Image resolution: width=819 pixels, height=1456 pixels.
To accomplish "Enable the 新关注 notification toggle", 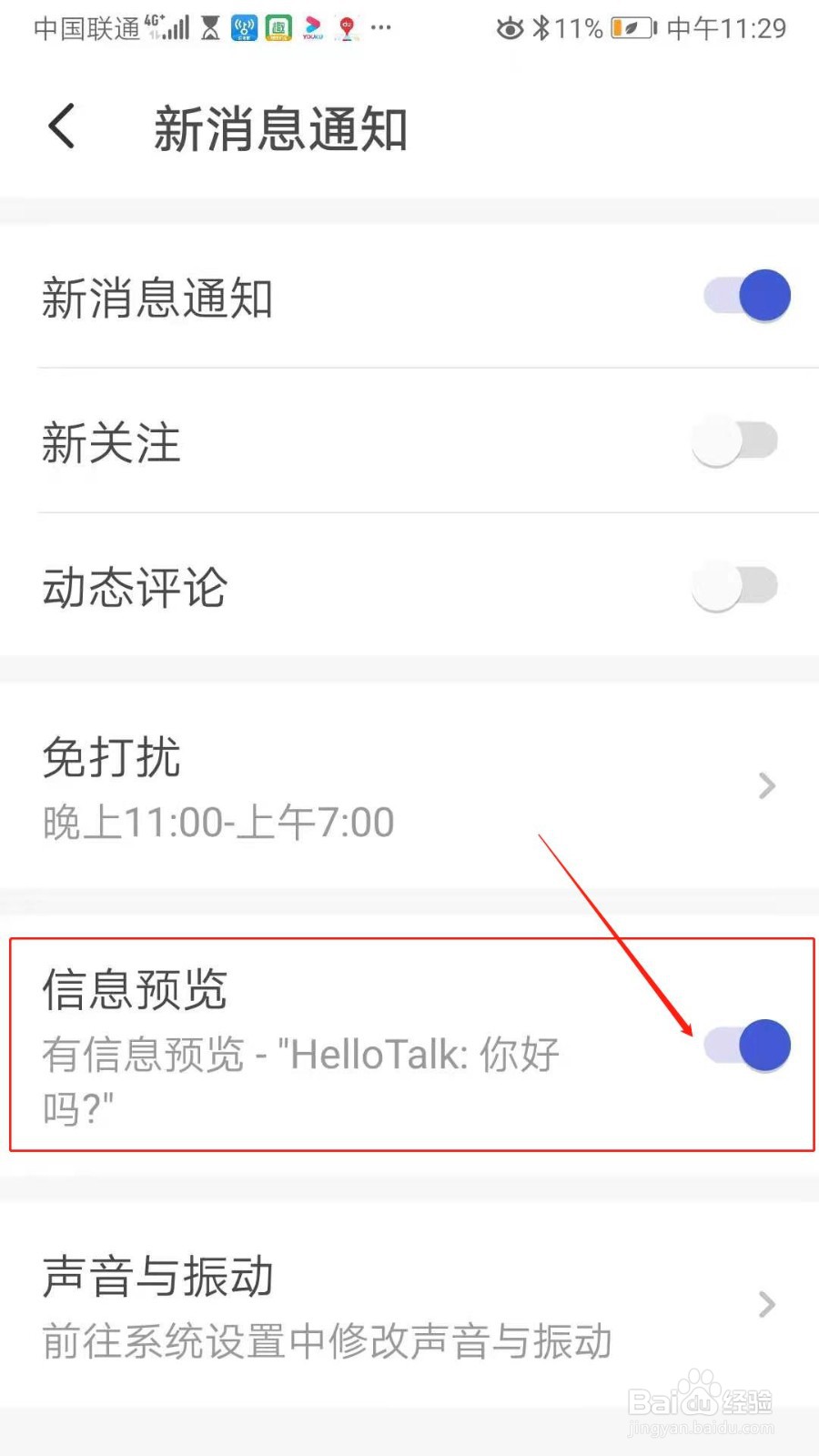I will pos(734,440).
